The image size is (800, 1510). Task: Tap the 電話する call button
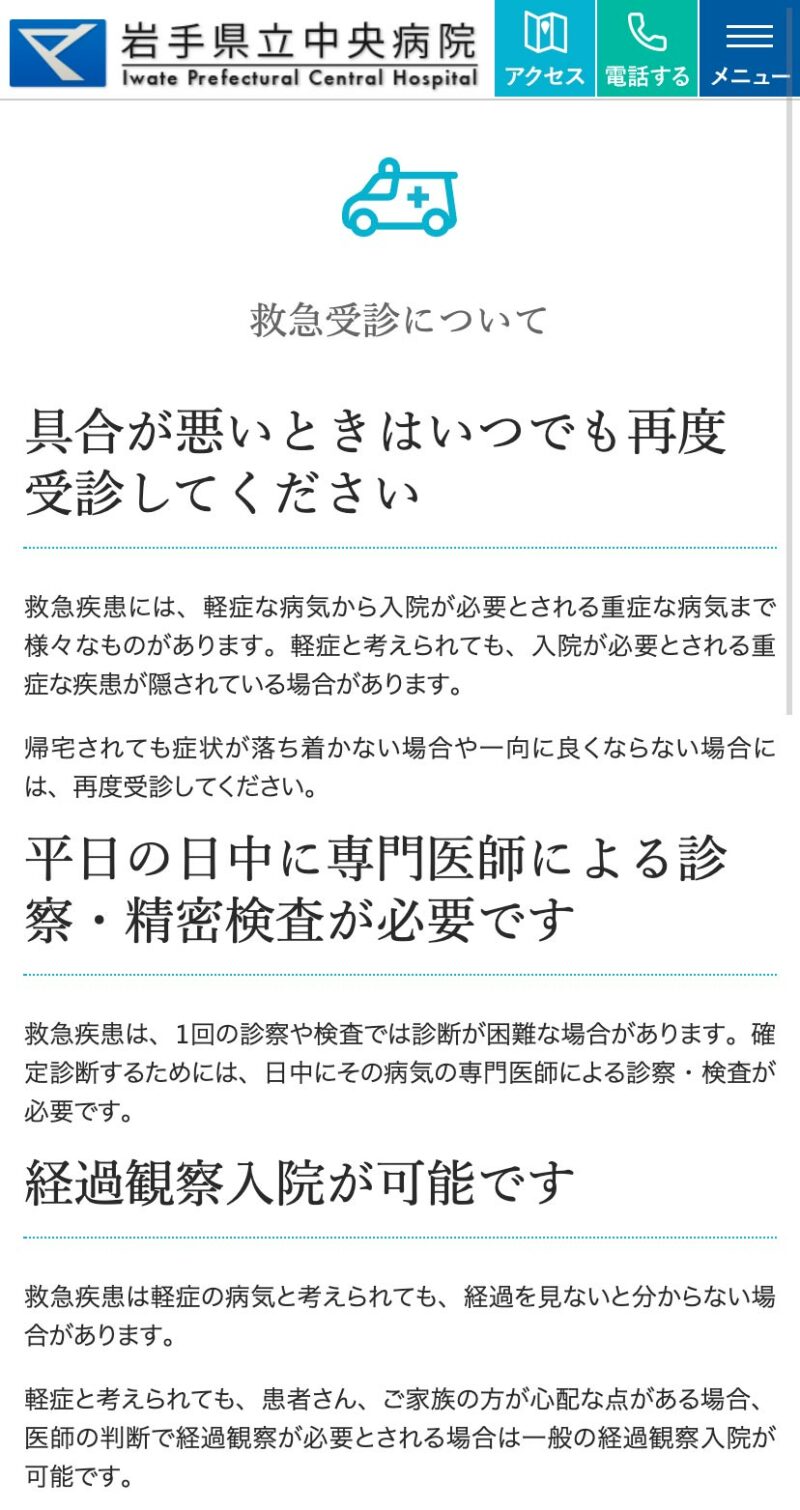click(x=647, y=48)
